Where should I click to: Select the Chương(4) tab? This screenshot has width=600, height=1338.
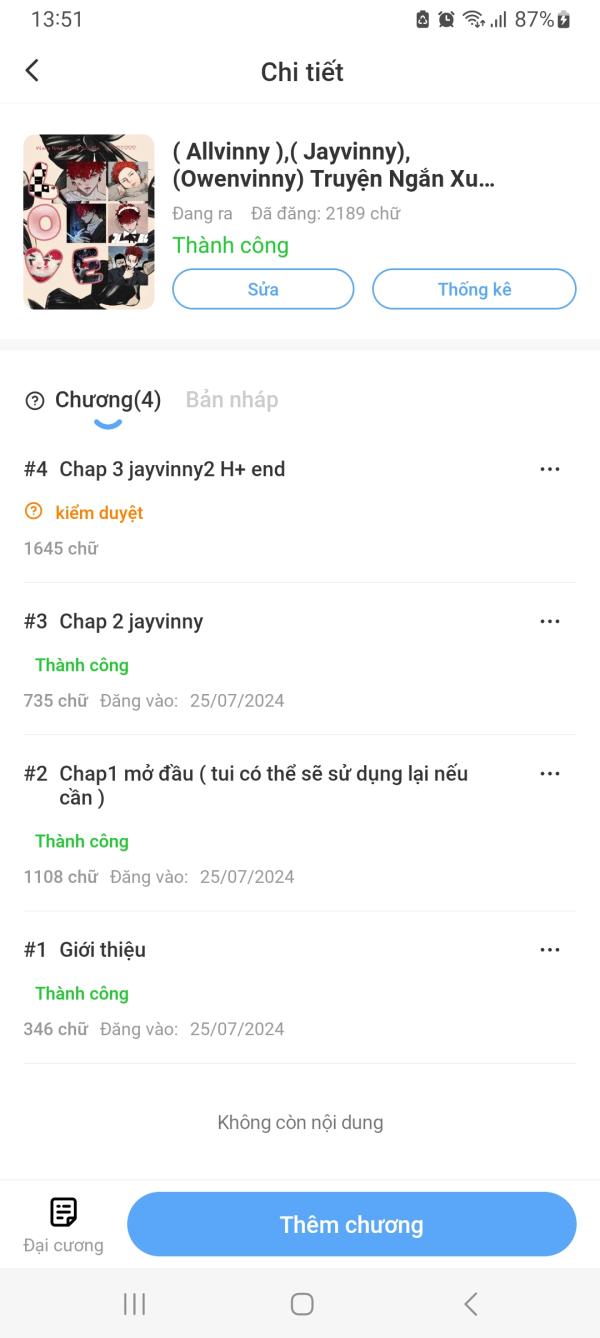(107, 400)
